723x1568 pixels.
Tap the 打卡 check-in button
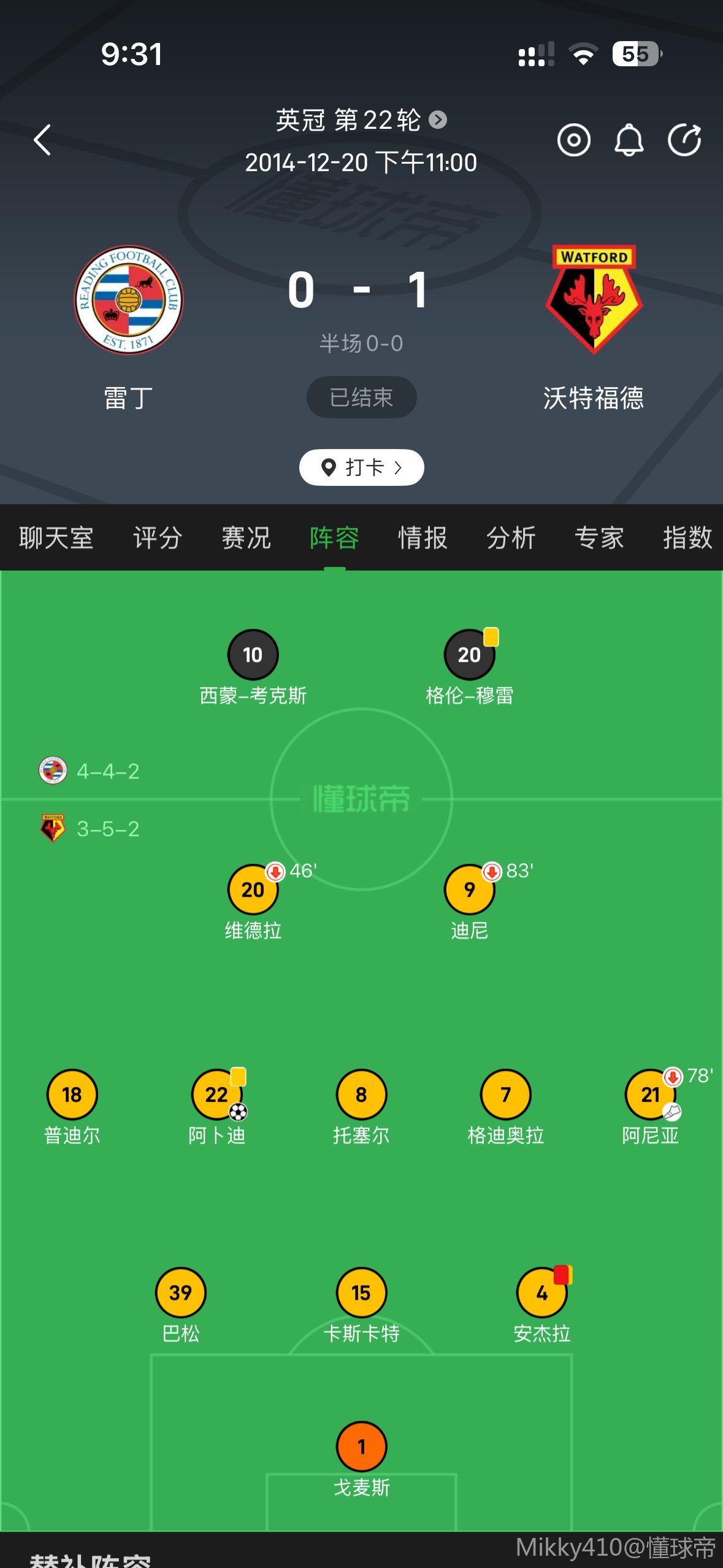coord(361,467)
